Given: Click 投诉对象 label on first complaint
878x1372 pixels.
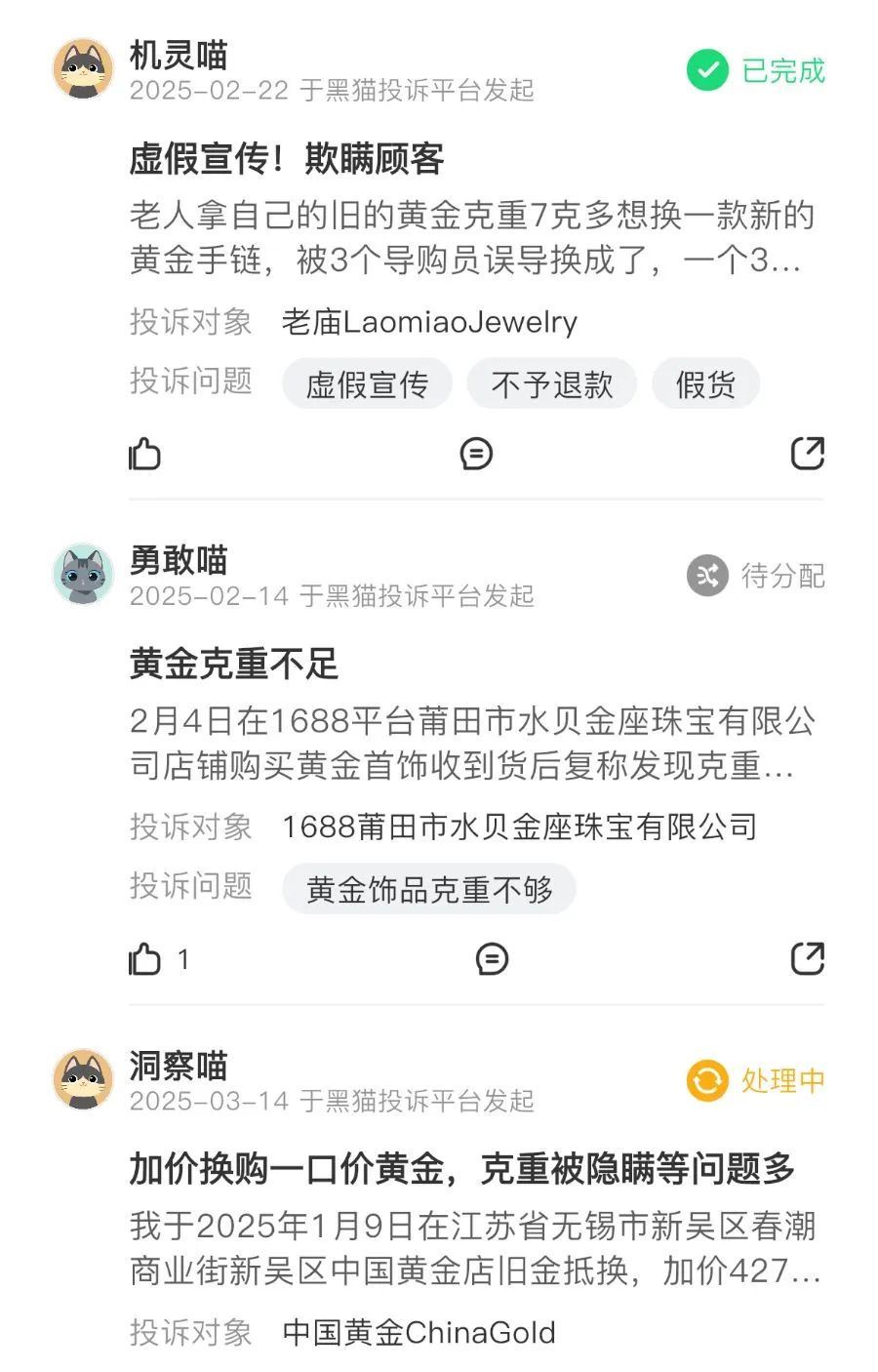Looking at the screenshot, I should click(191, 322).
